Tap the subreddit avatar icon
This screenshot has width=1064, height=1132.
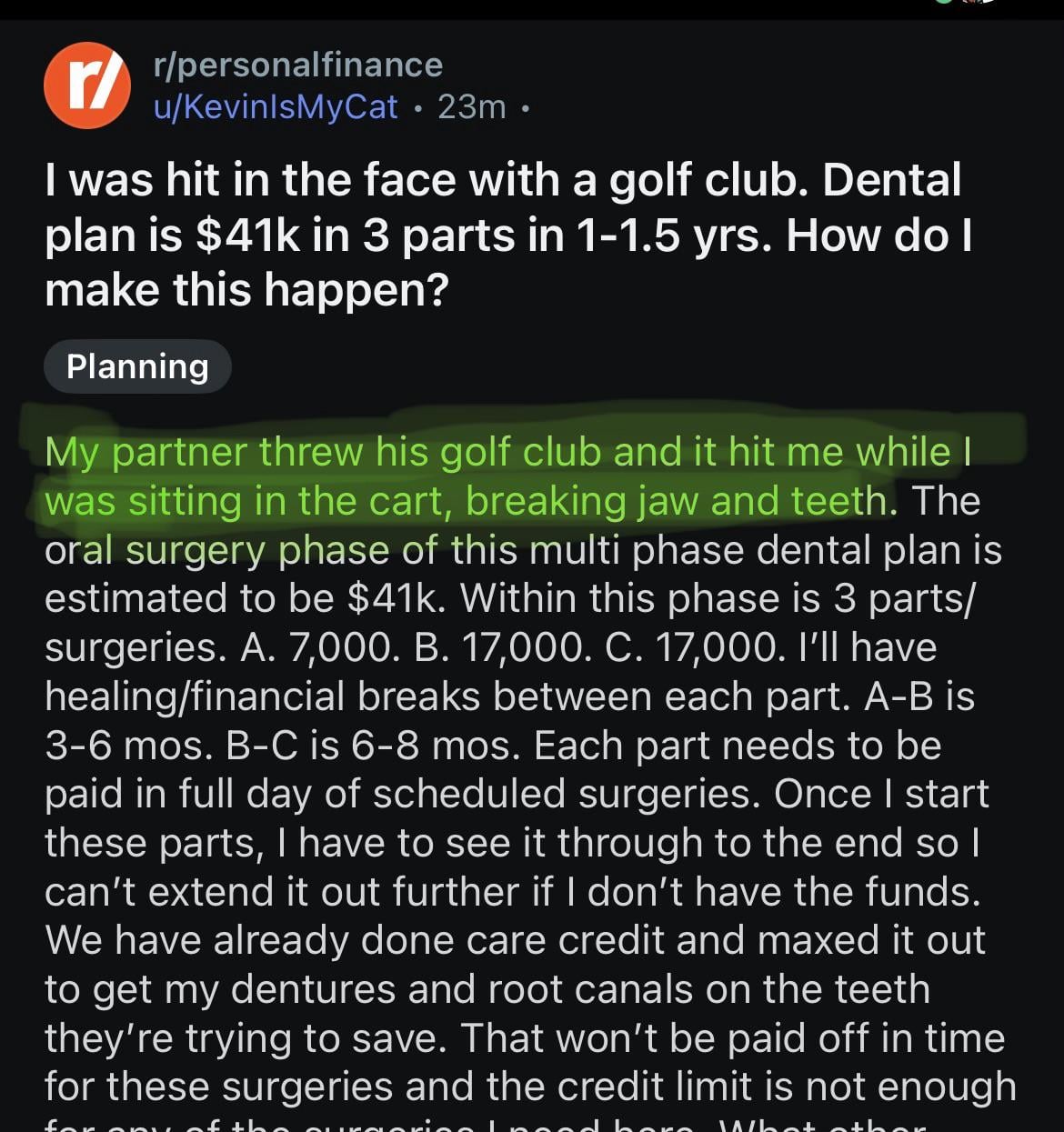coord(86,85)
